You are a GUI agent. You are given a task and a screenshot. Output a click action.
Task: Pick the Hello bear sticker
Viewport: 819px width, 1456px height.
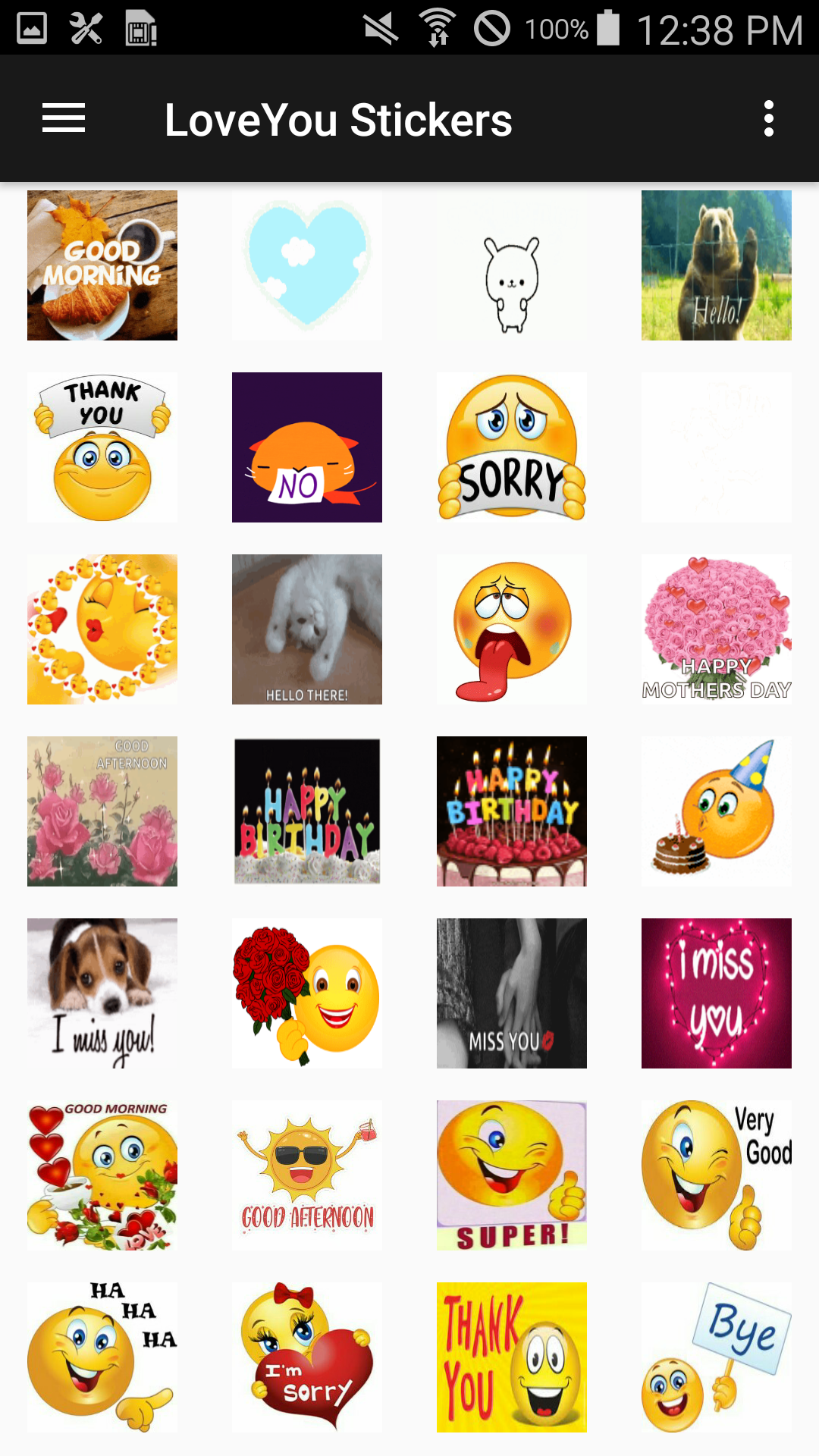click(x=717, y=265)
